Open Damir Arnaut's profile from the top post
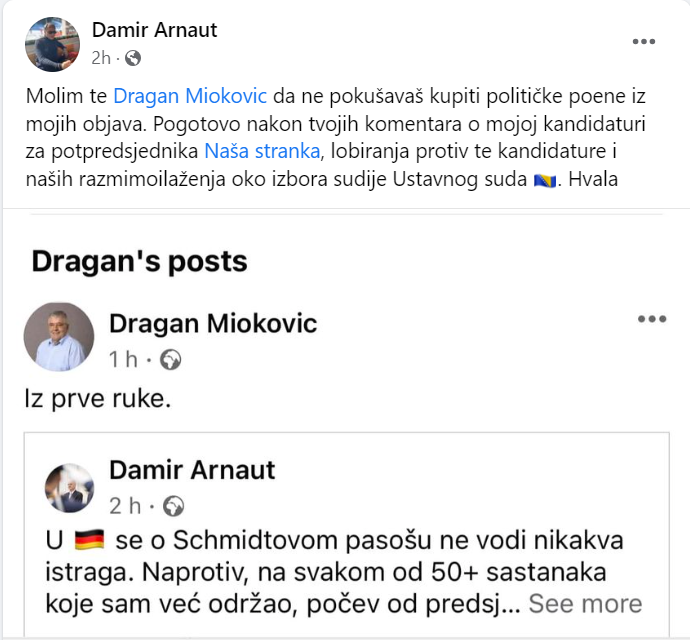This screenshot has width=690, height=640. [154, 30]
